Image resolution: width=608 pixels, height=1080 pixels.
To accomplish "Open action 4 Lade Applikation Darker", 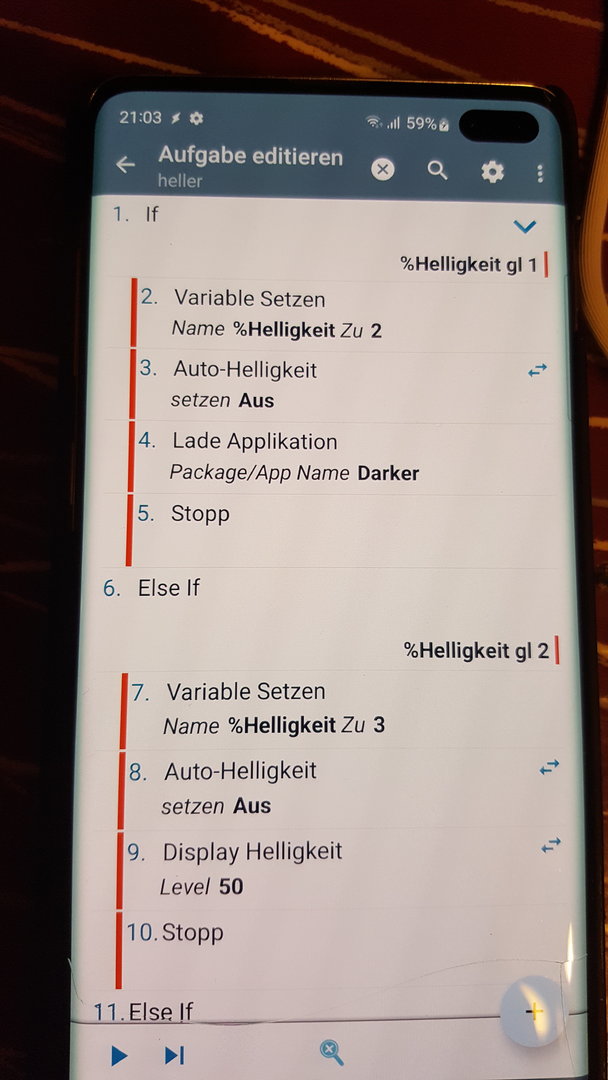I will tap(300, 456).
